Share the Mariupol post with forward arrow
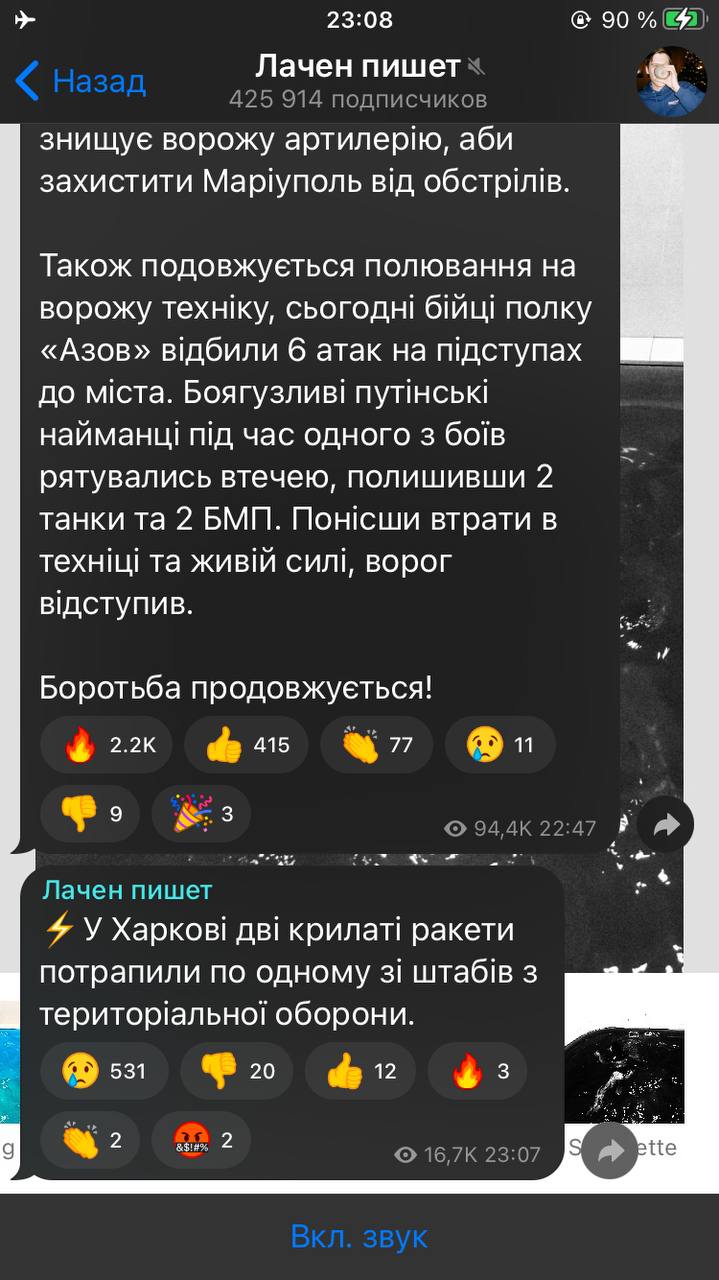The image size is (719, 1280). pyautogui.click(x=667, y=825)
